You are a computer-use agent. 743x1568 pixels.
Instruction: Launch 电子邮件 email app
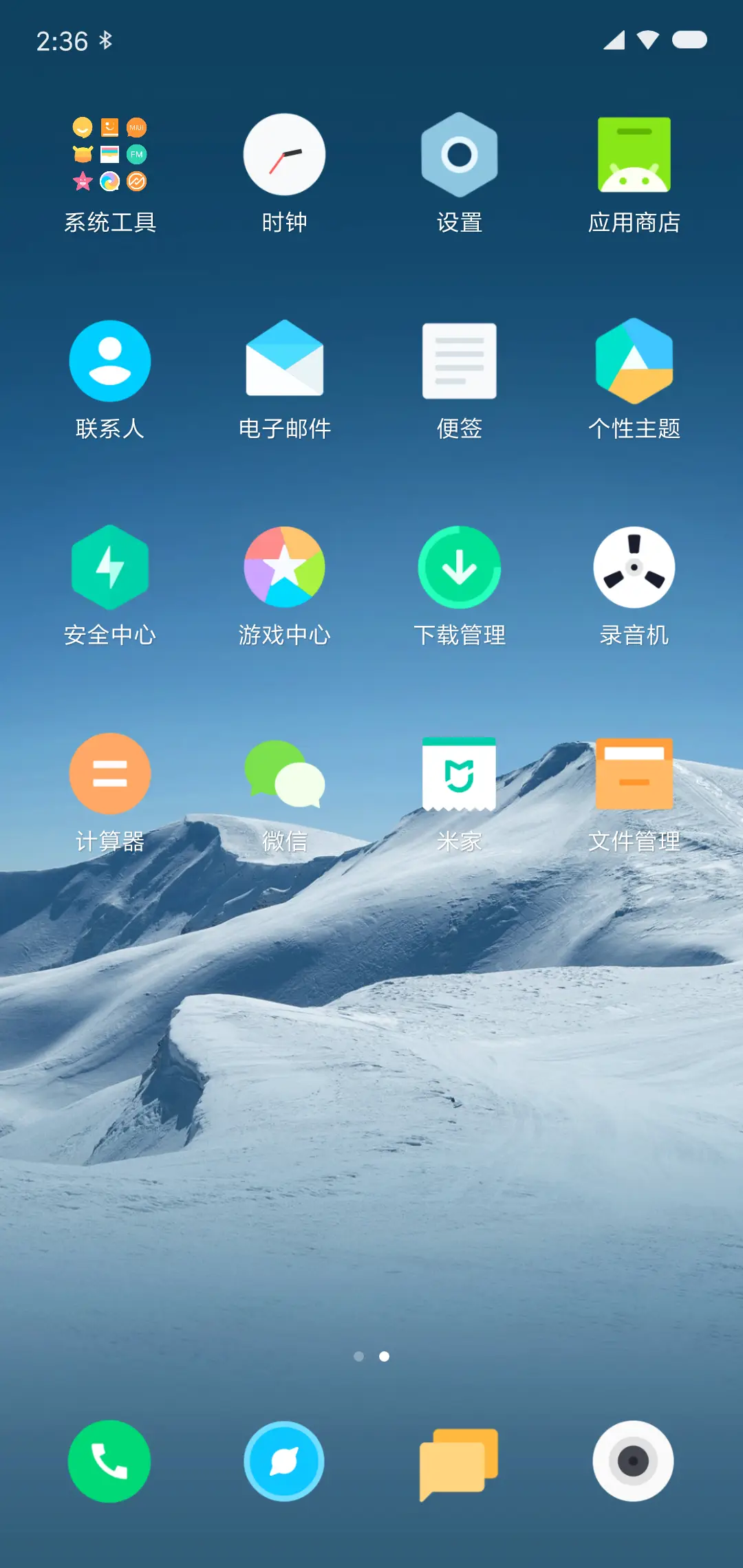click(284, 361)
